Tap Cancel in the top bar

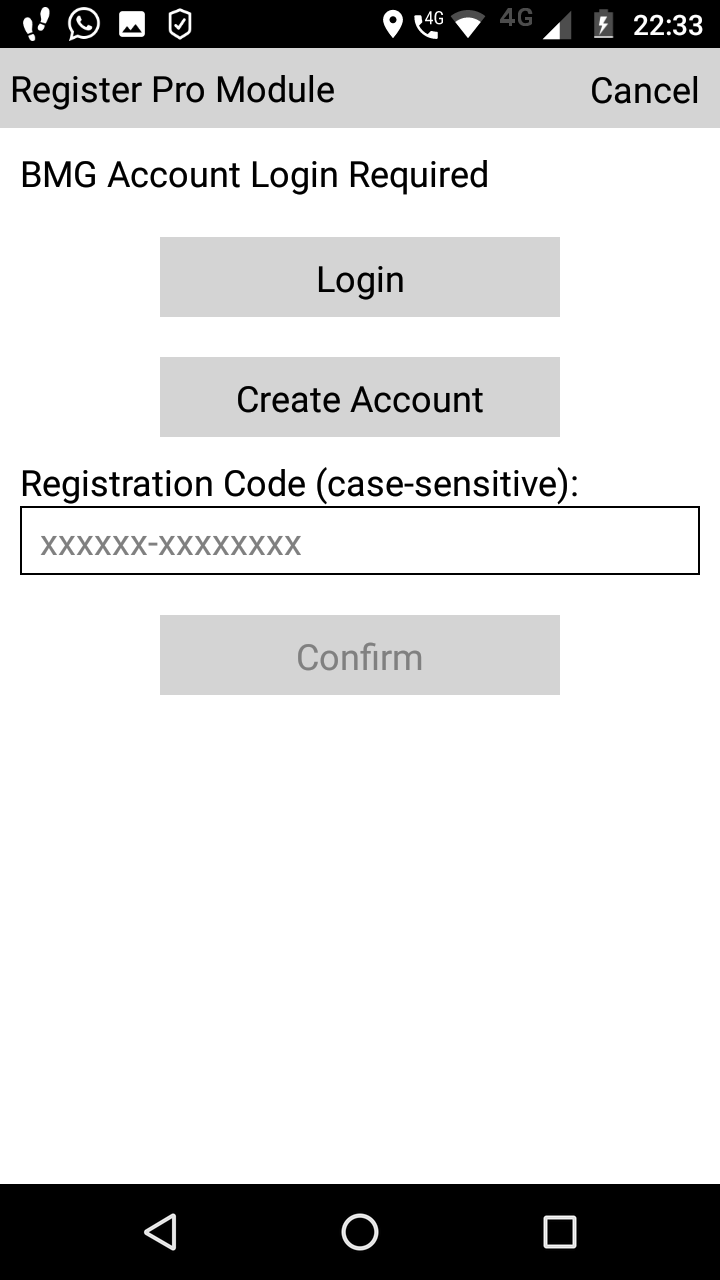coord(644,90)
